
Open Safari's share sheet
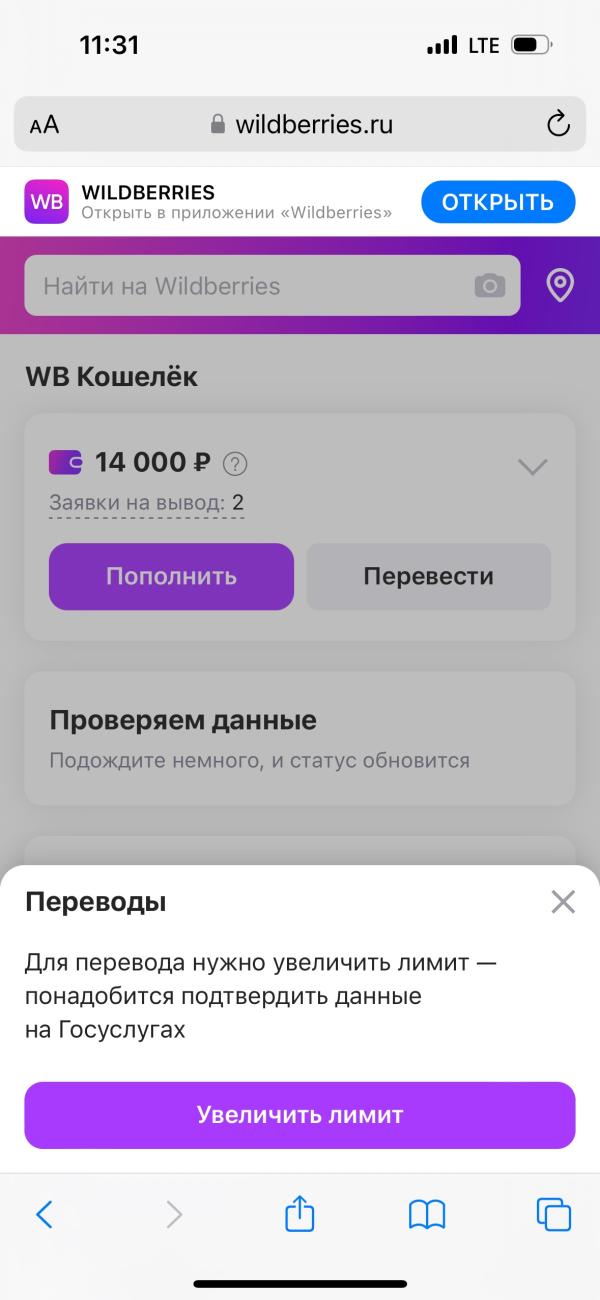click(300, 1213)
